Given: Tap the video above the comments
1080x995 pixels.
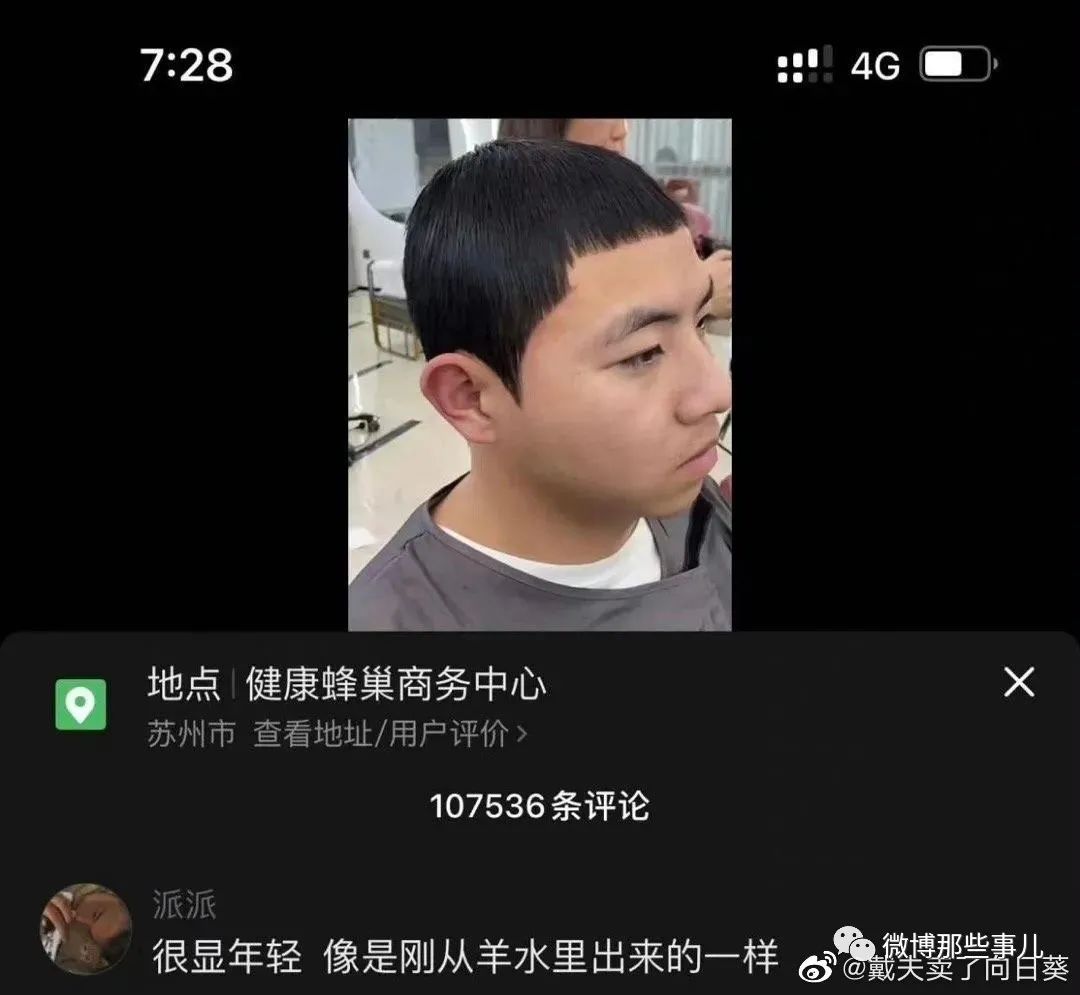Looking at the screenshot, I should [x=539, y=375].
